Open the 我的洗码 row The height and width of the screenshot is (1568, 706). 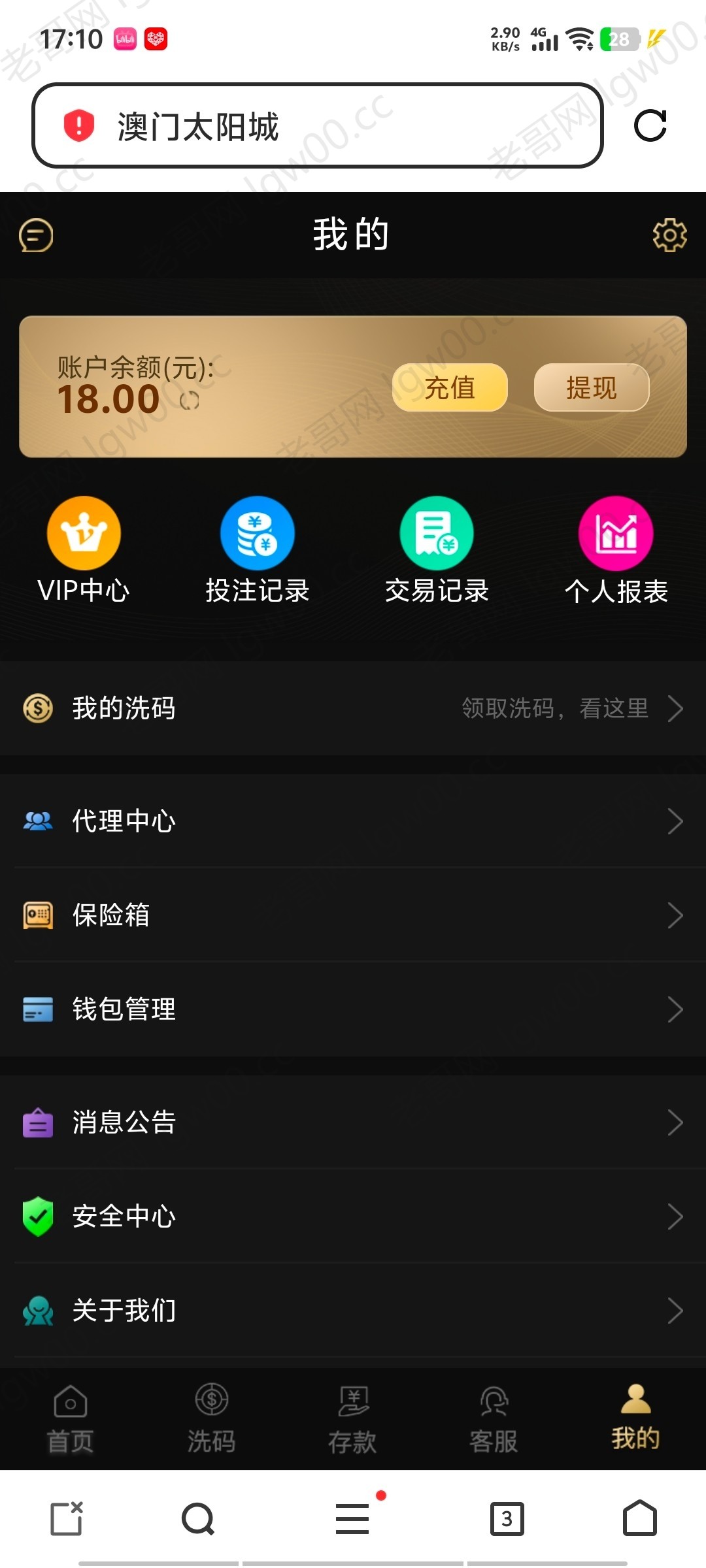pyautogui.click(x=353, y=708)
